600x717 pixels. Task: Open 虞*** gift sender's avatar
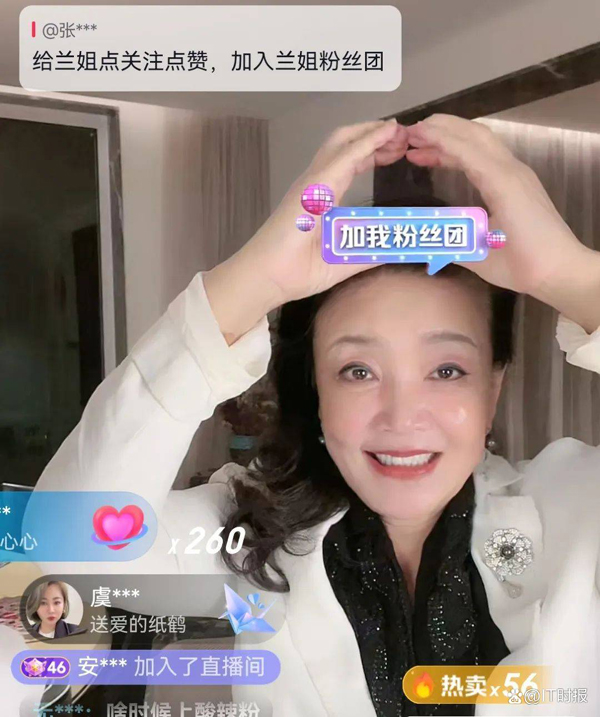pos(52,607)
